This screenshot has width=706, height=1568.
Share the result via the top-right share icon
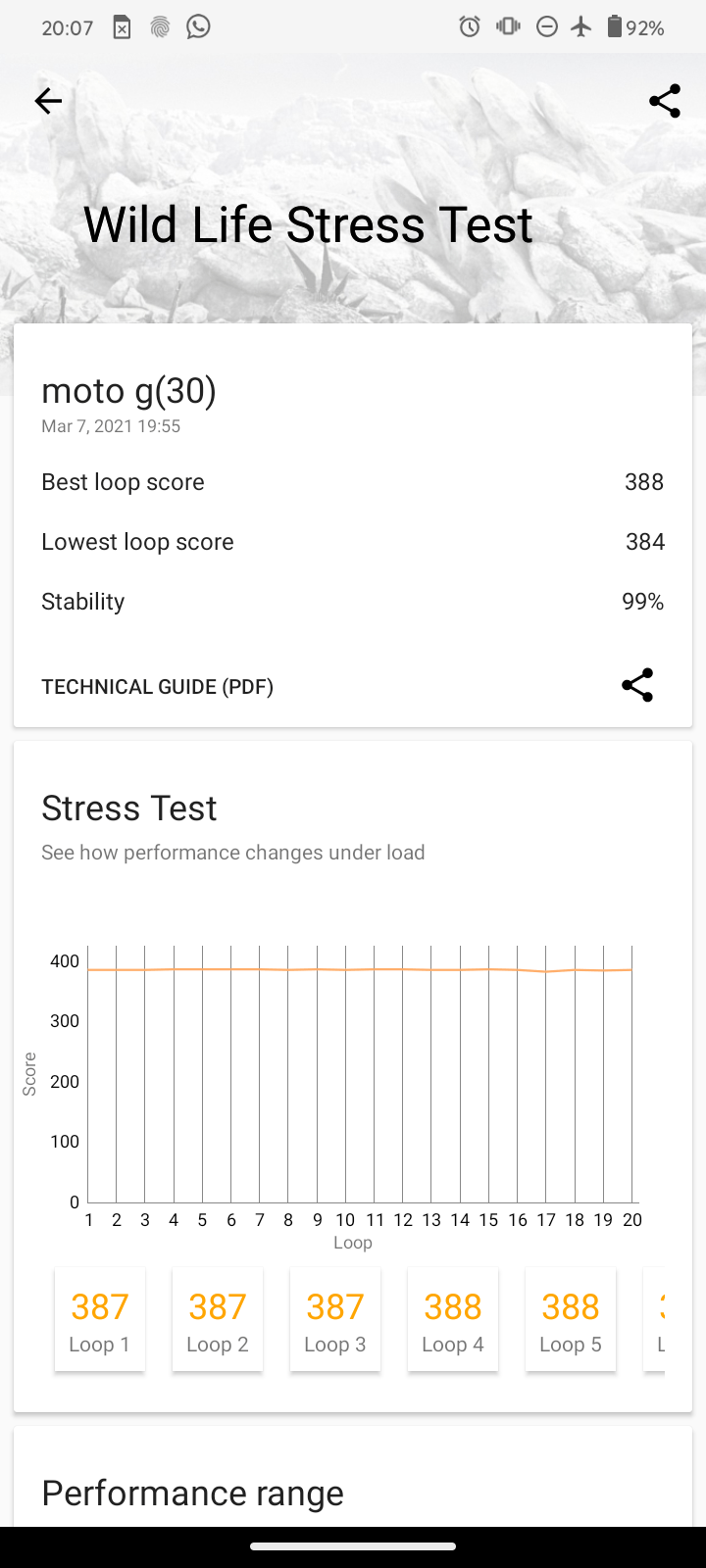[664, 101]
